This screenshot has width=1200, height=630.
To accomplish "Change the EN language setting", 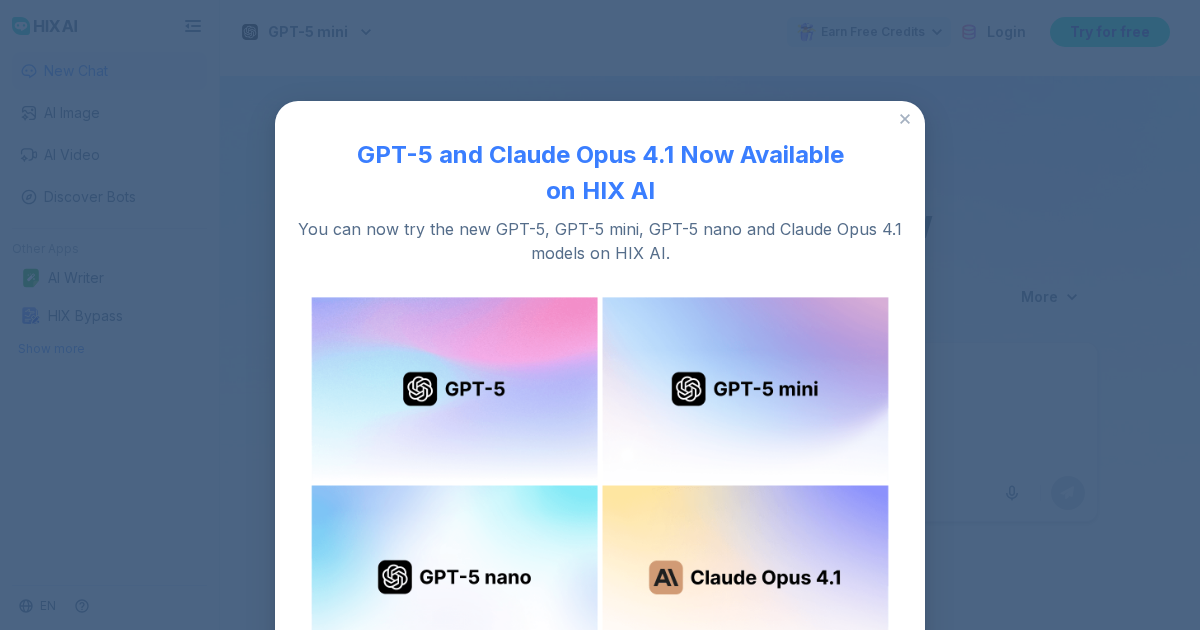I will click(x=38, y=606).
